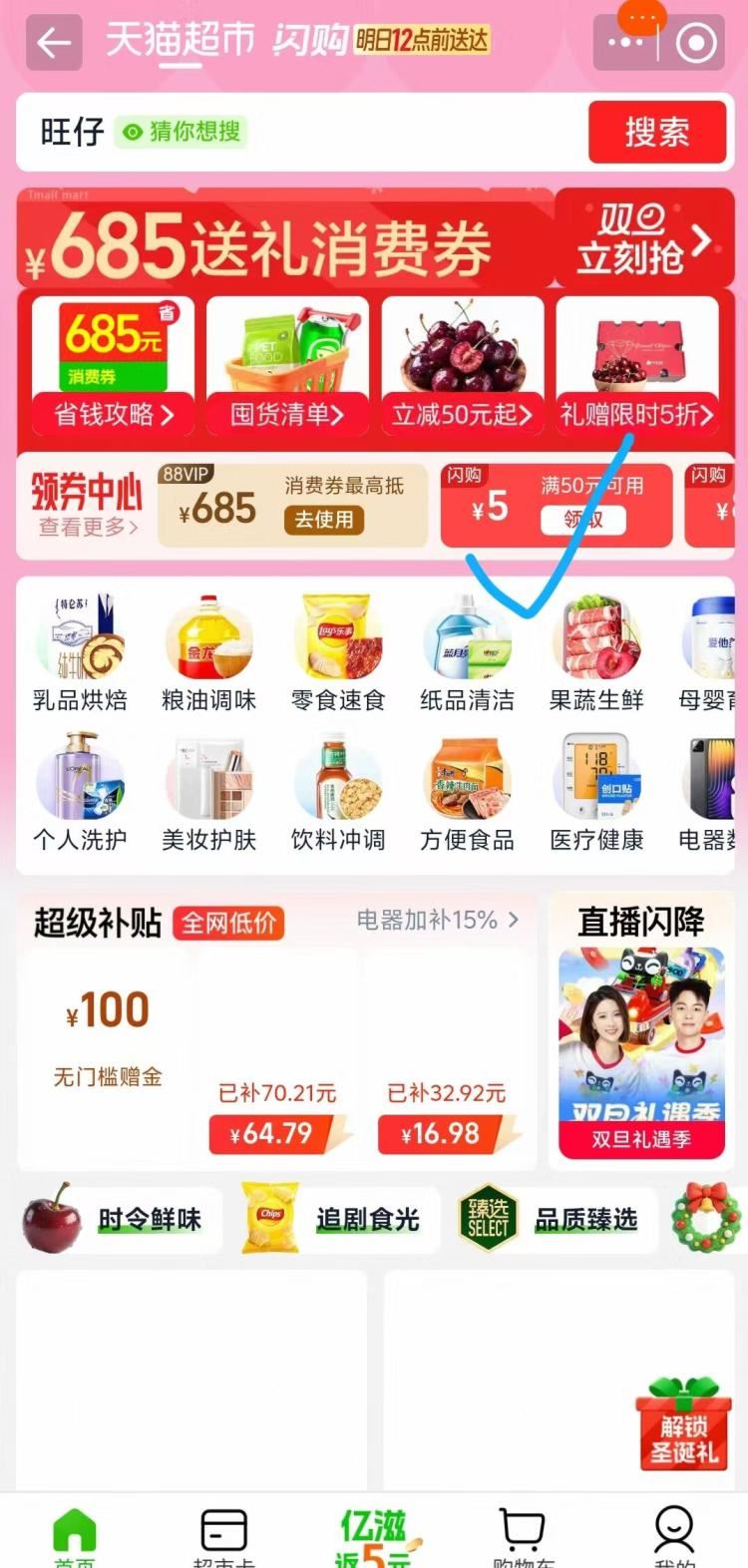Image resolution: width=748 pixels, height=1568 pixels.
Task: Claim the ¥5 coupon via 领取
Action: [583, 520]
